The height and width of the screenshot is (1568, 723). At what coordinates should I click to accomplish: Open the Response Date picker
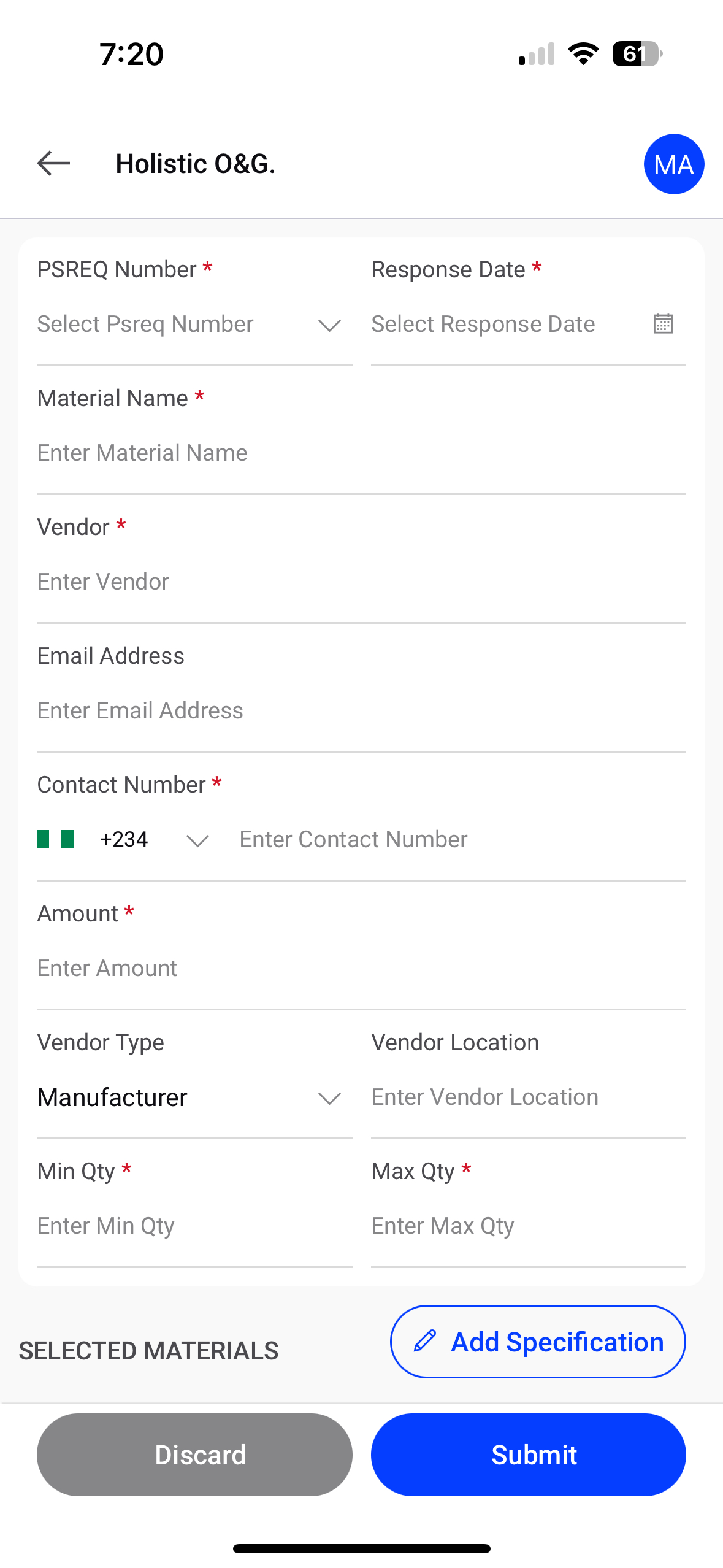pyautogui.click(x=528, y=325)
